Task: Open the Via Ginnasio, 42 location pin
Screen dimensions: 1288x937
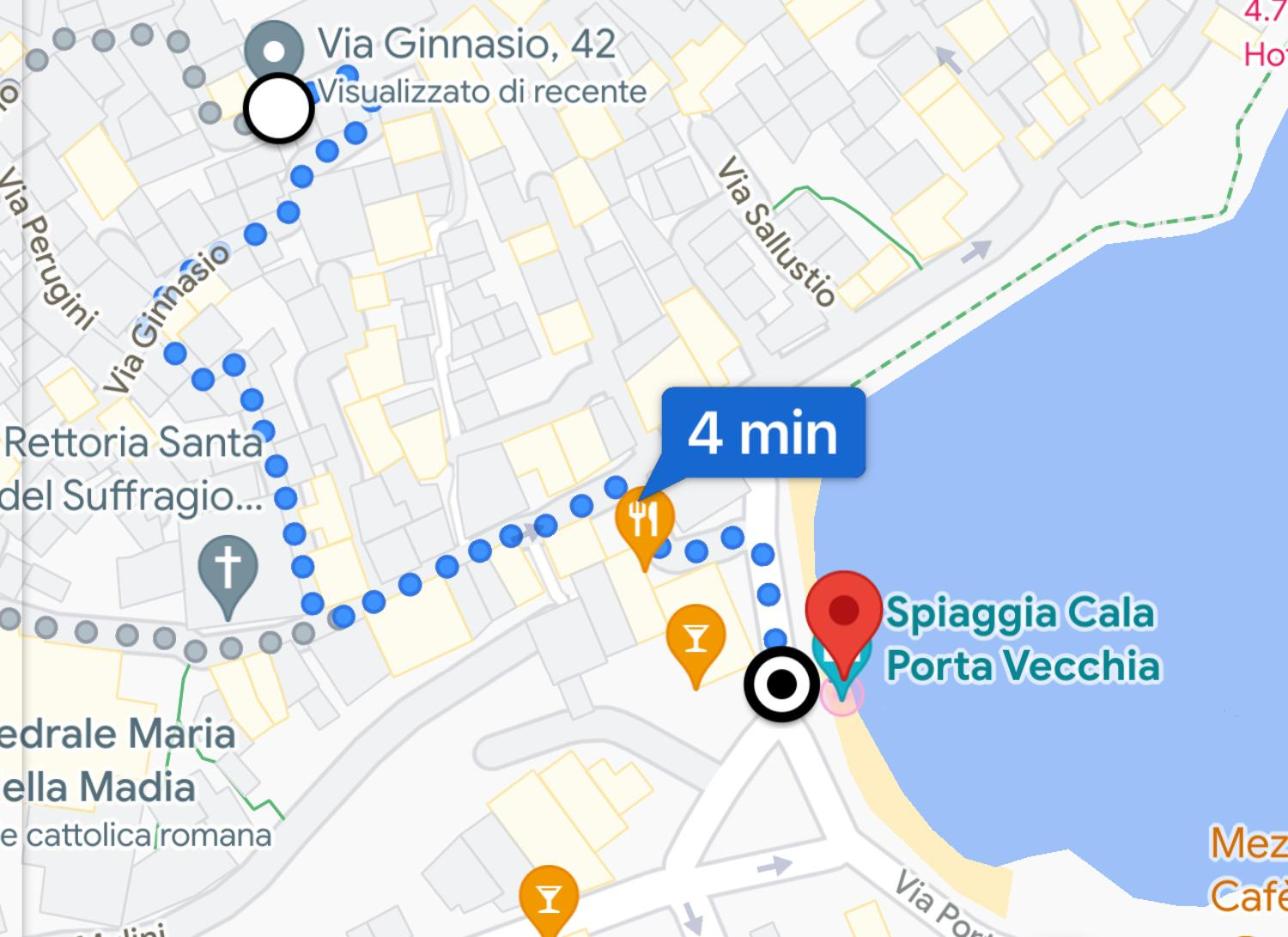Action: coord(274,47)
